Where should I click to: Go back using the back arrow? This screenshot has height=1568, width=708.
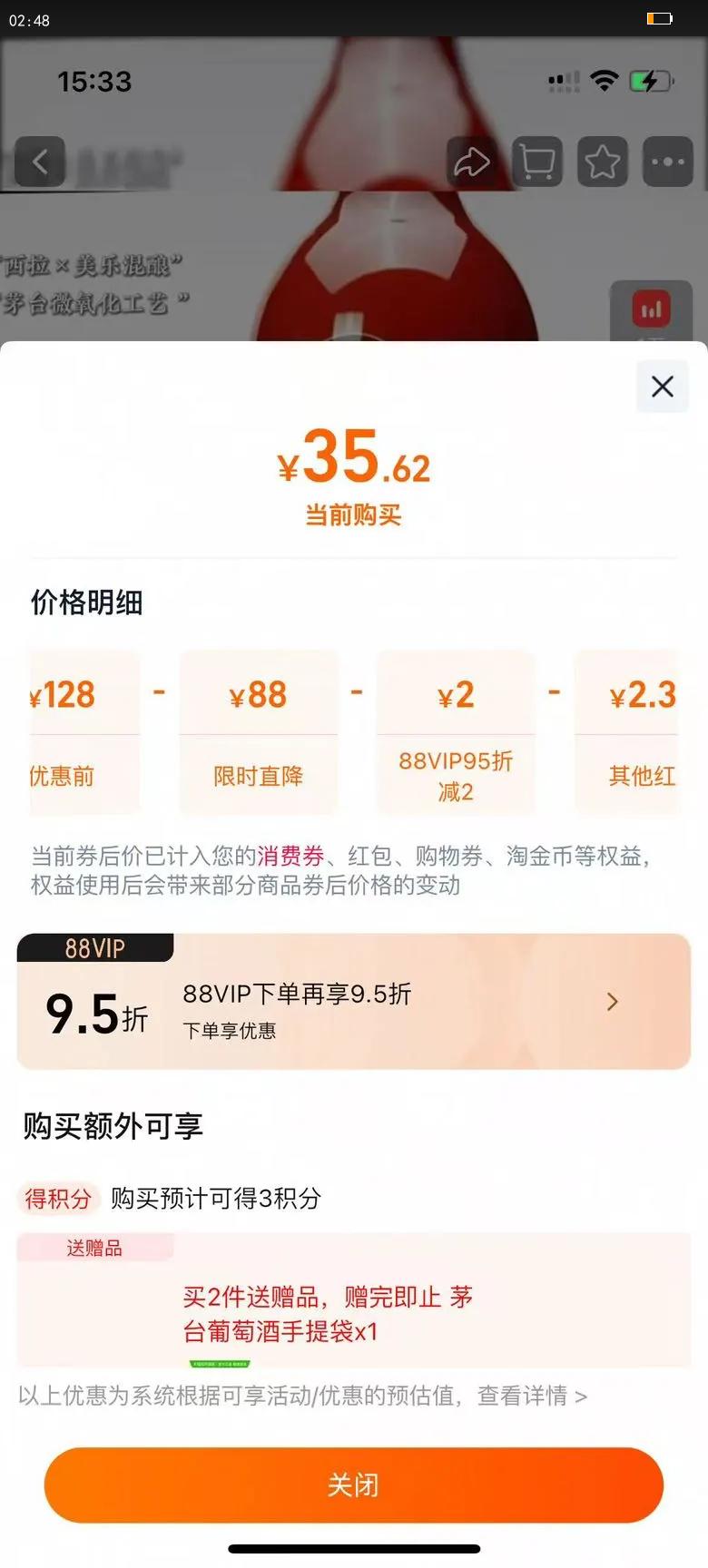click(40, 162)
